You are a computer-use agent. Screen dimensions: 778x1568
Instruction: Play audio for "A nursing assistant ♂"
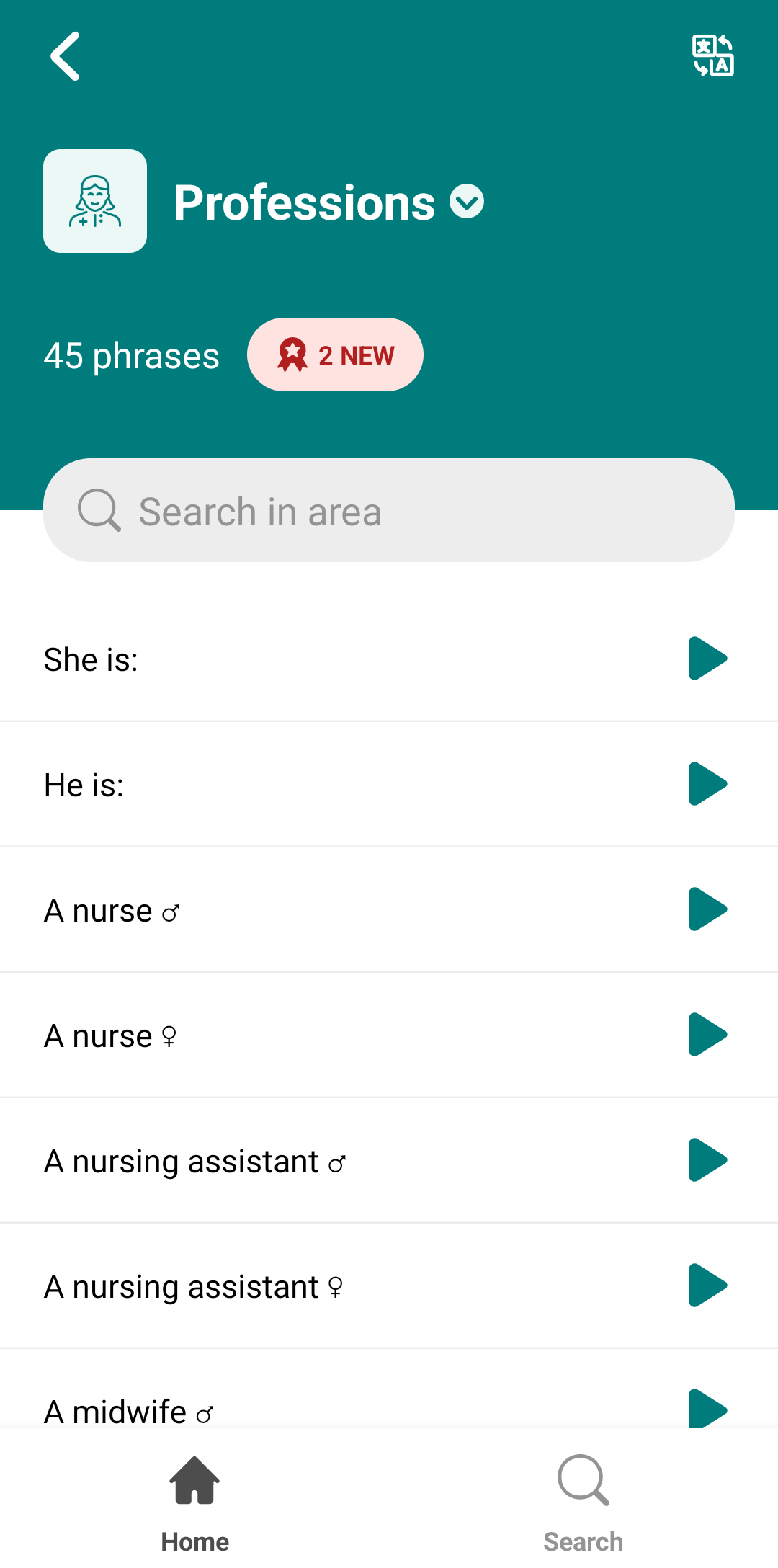pyautogui.click(x=707, y=1160)
